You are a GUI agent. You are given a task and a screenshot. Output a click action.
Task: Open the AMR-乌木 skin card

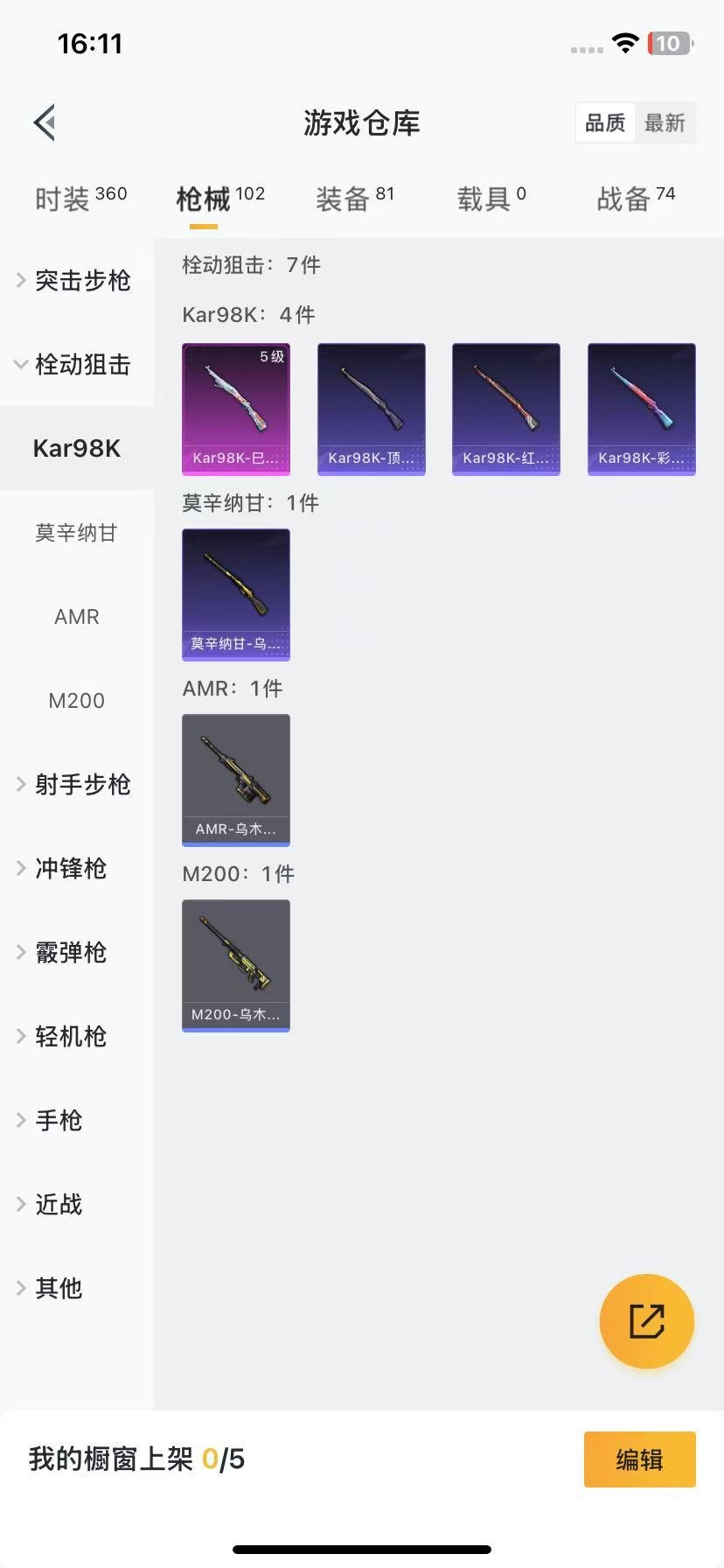click(x=236, y=780)
